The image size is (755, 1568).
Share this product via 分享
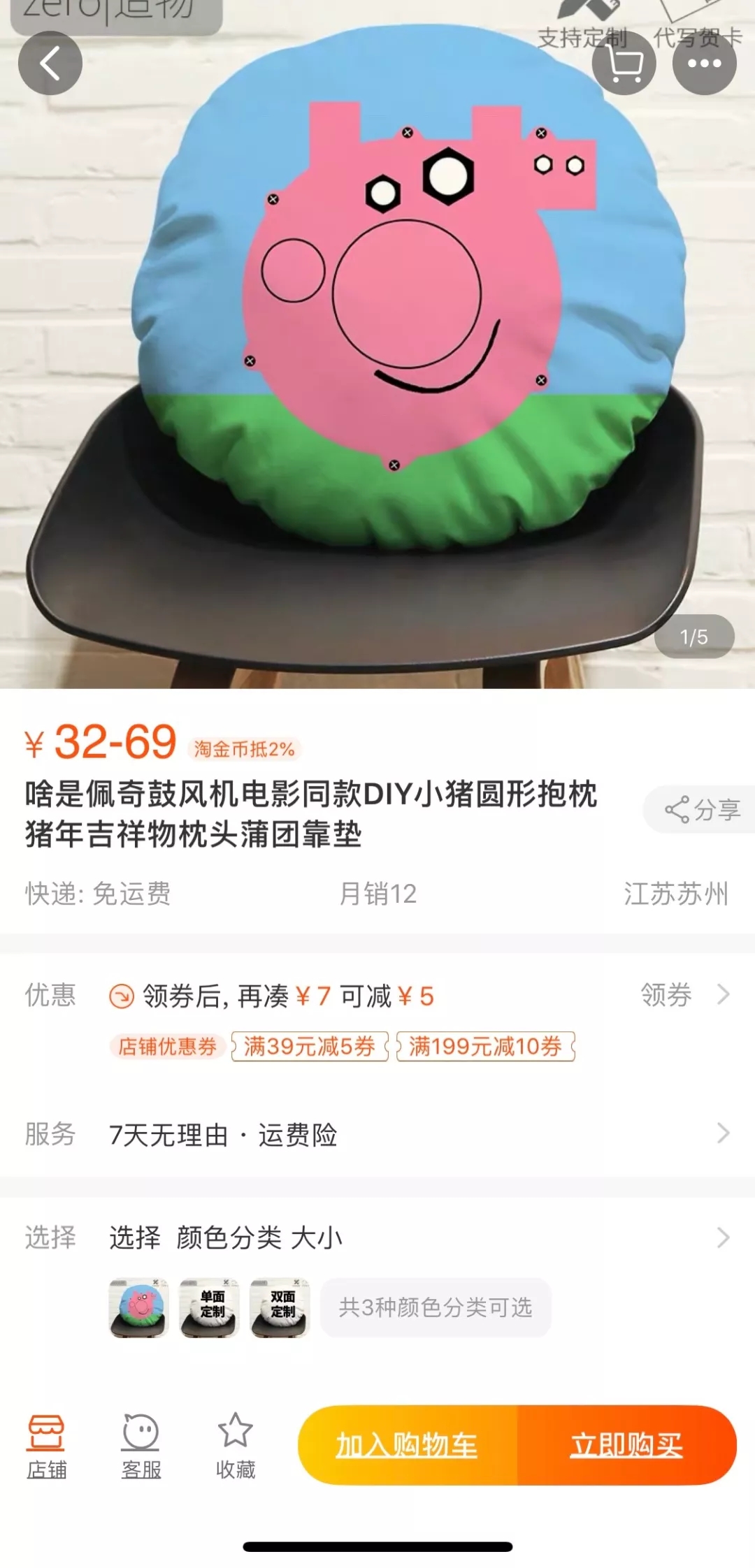click(701, 810)
